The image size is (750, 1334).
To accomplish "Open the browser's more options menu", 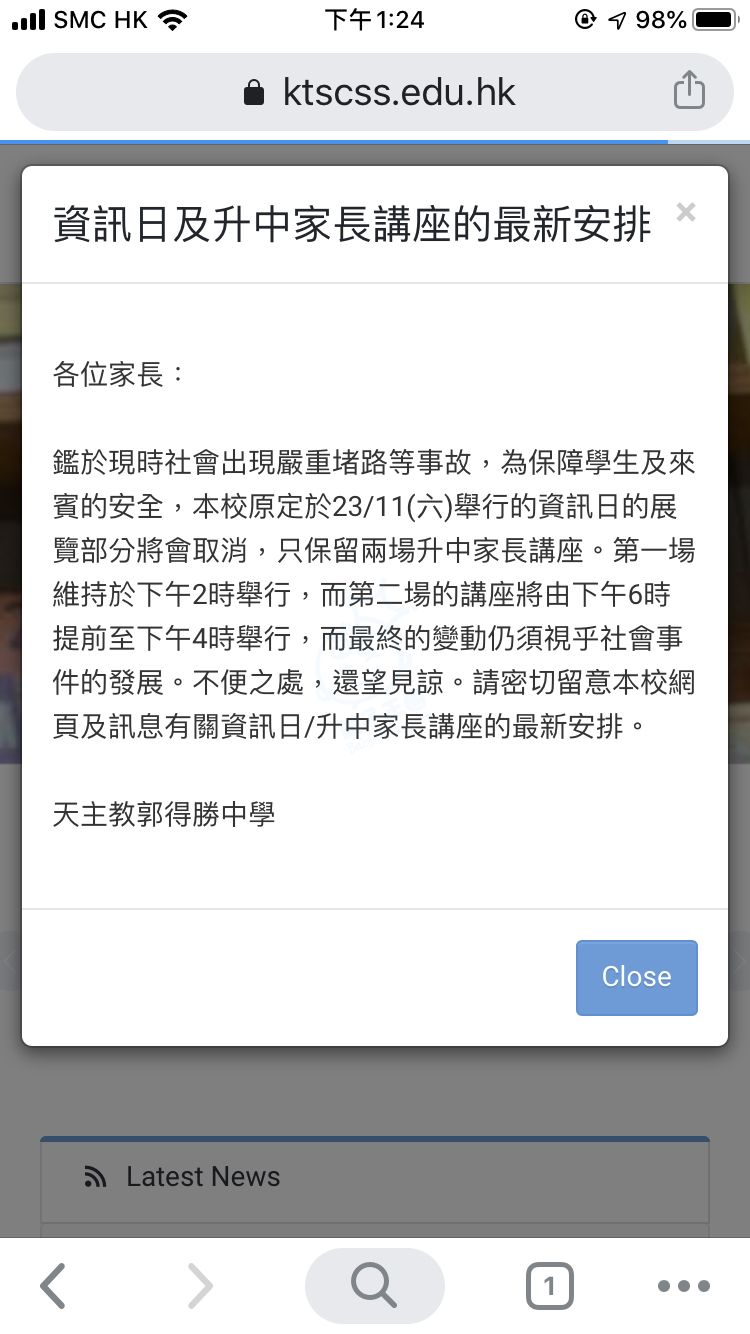I will point(684,1286).
